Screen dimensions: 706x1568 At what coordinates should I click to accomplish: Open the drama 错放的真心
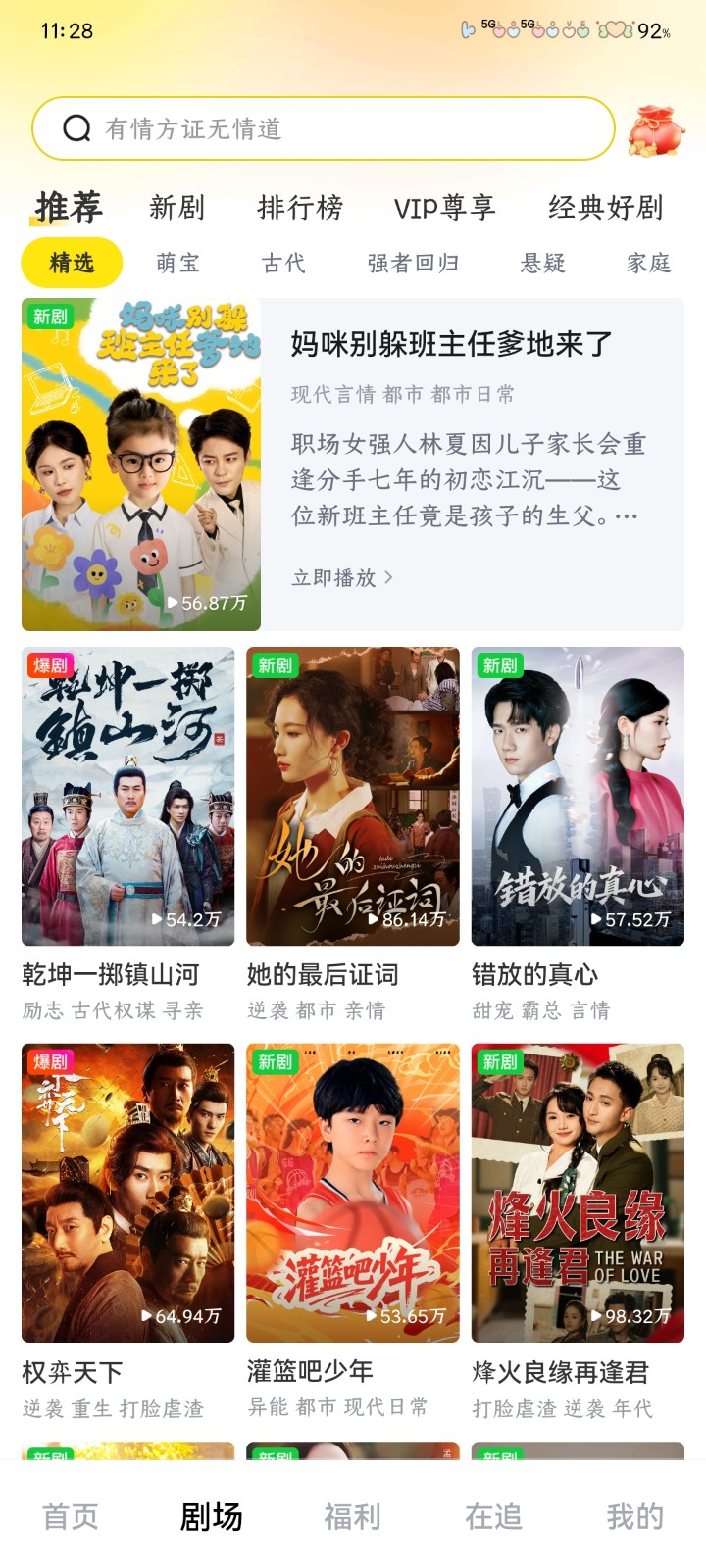pos(578,796)
